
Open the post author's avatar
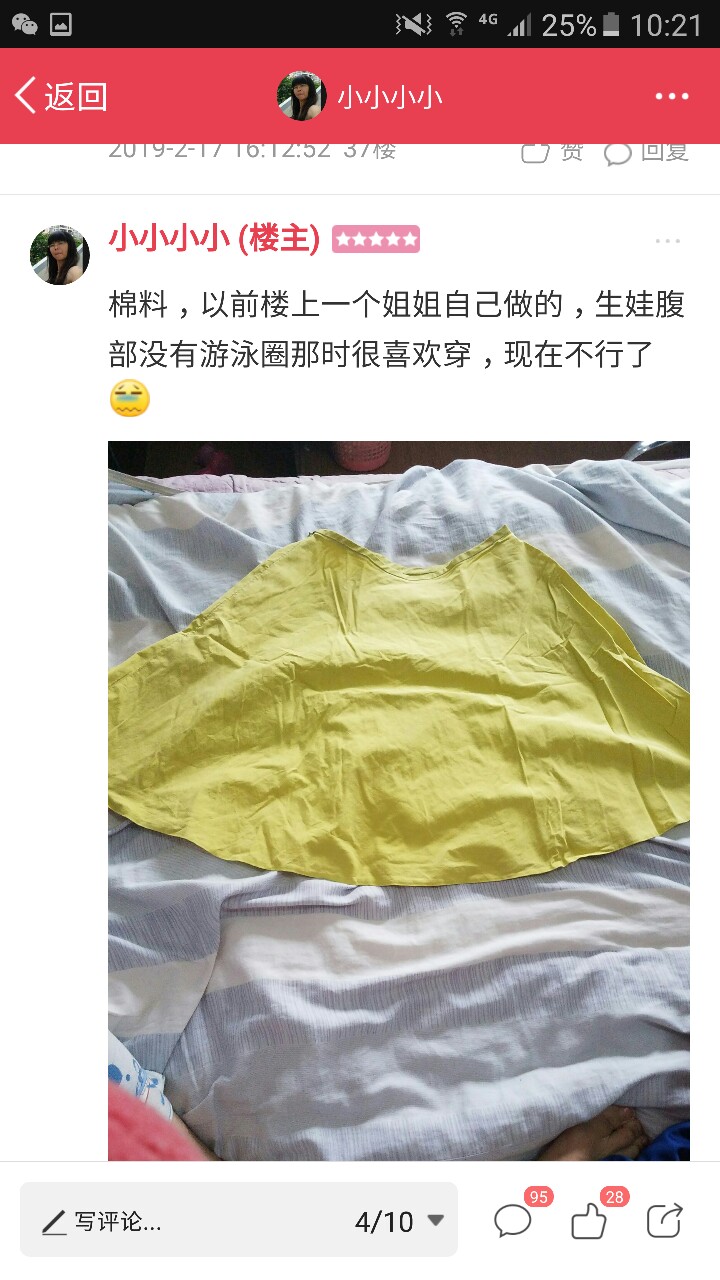pos(60,254)
